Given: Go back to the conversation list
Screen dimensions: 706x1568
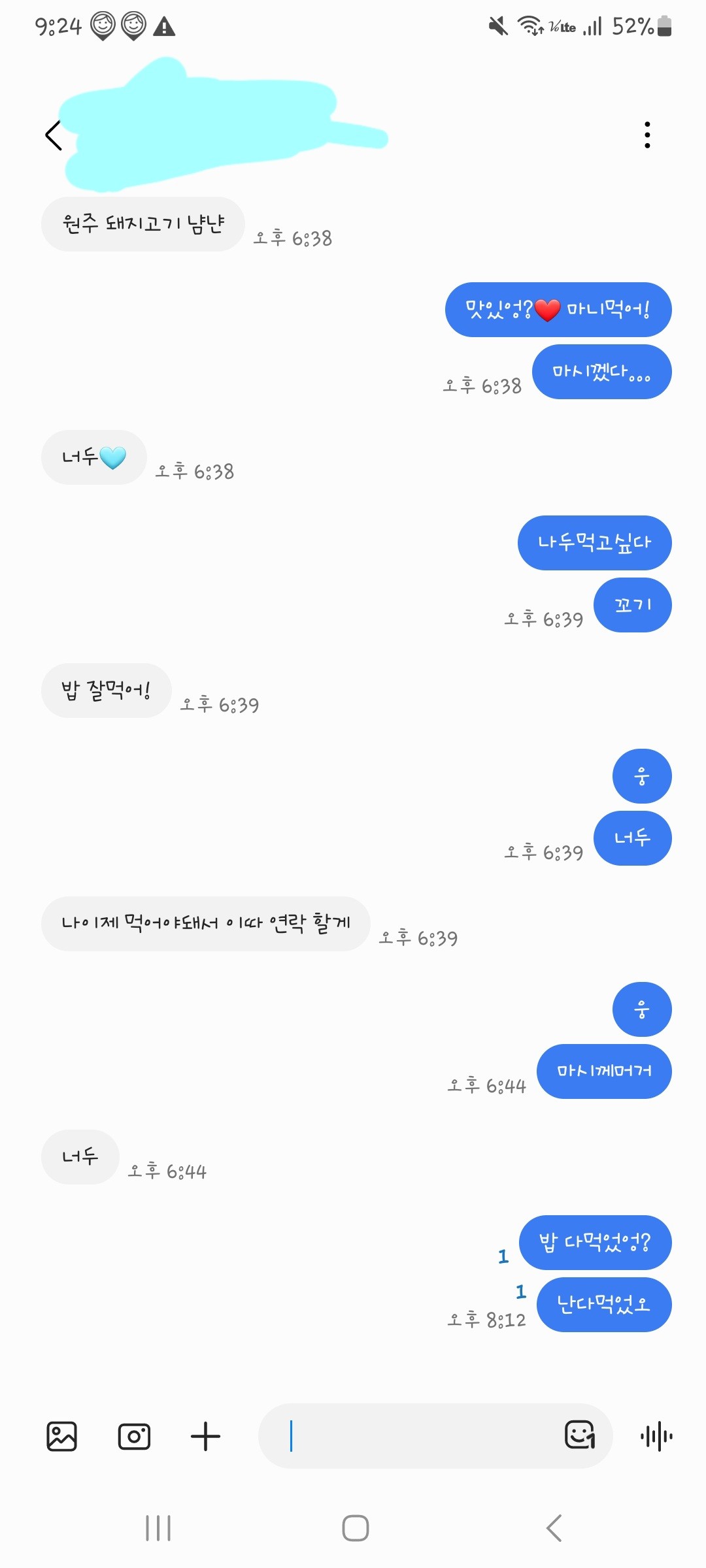Looking at the screenshot, I should pyautogui.click(x=54, y=135).
